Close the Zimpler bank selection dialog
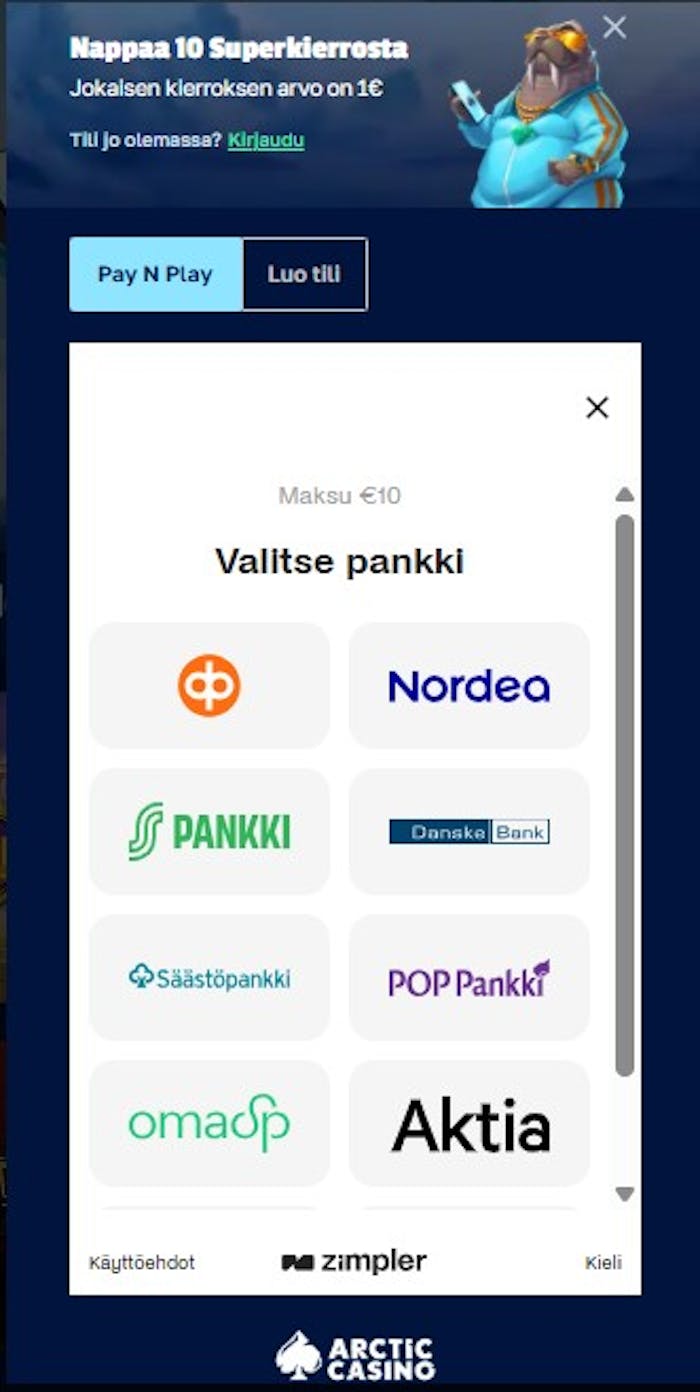Viewport: 700px width, 1392px height. pyautogui.click(x=597, y=407)
